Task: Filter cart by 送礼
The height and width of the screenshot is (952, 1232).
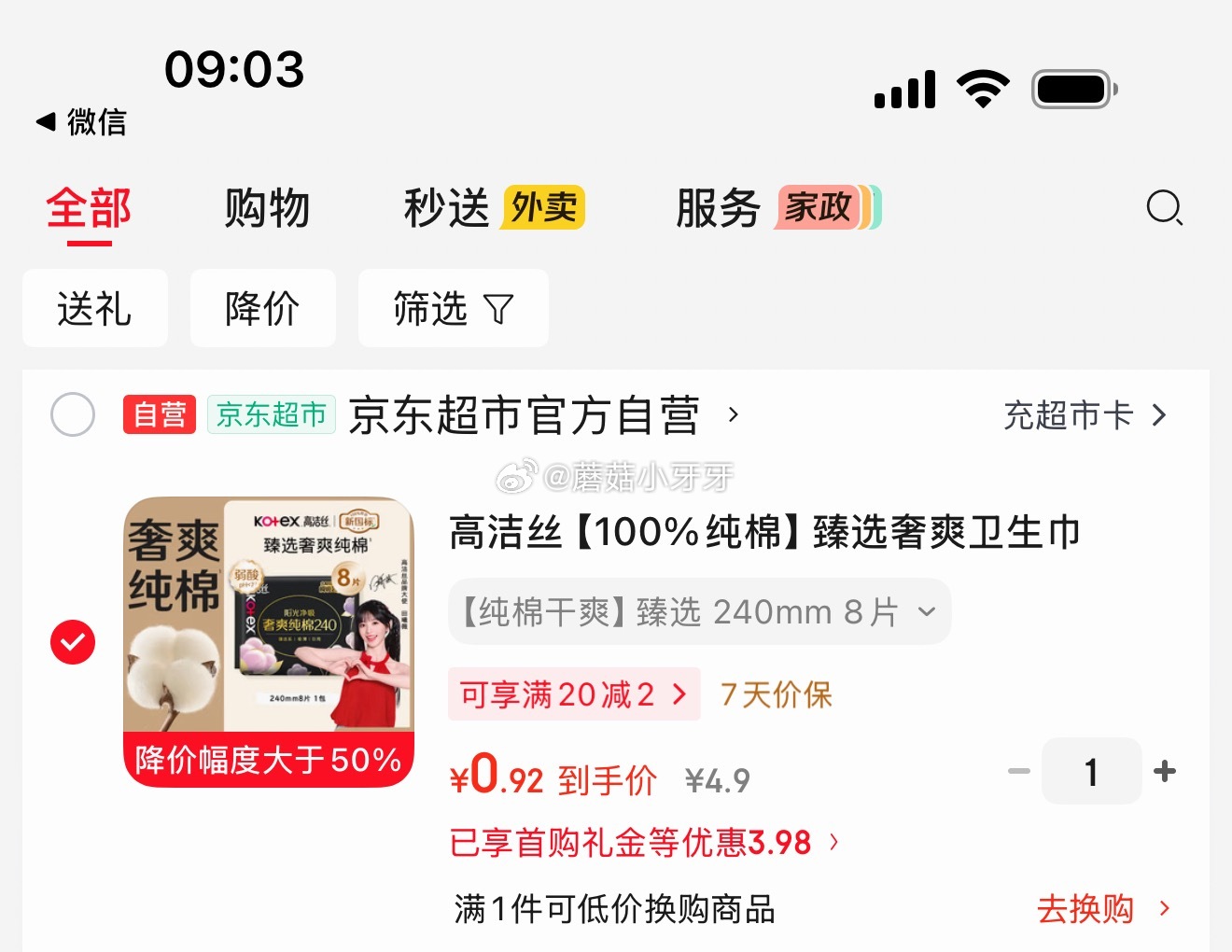Action: (x=94, y=309)
